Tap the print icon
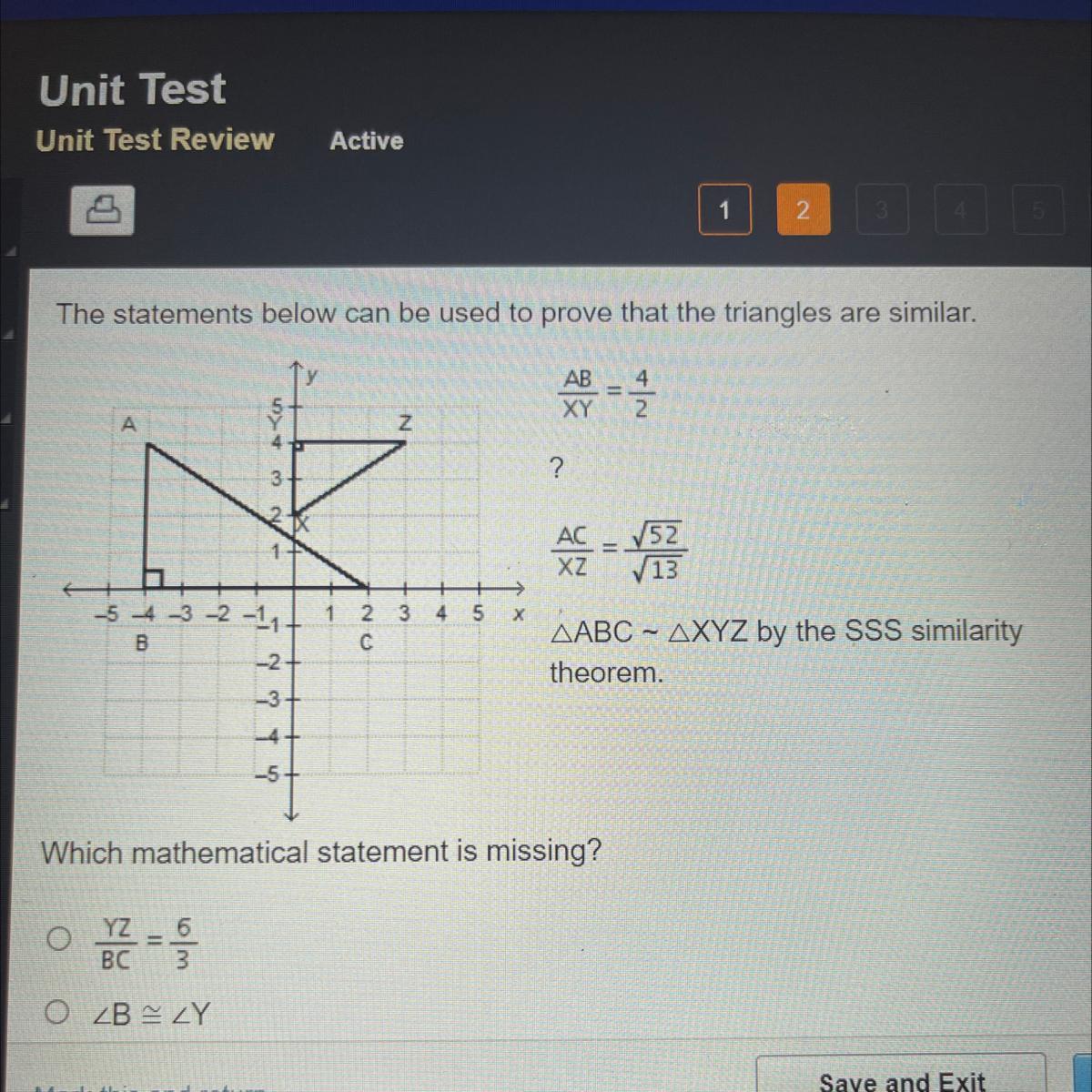Screen dimensions: 1092x1092 click(102, 211)
